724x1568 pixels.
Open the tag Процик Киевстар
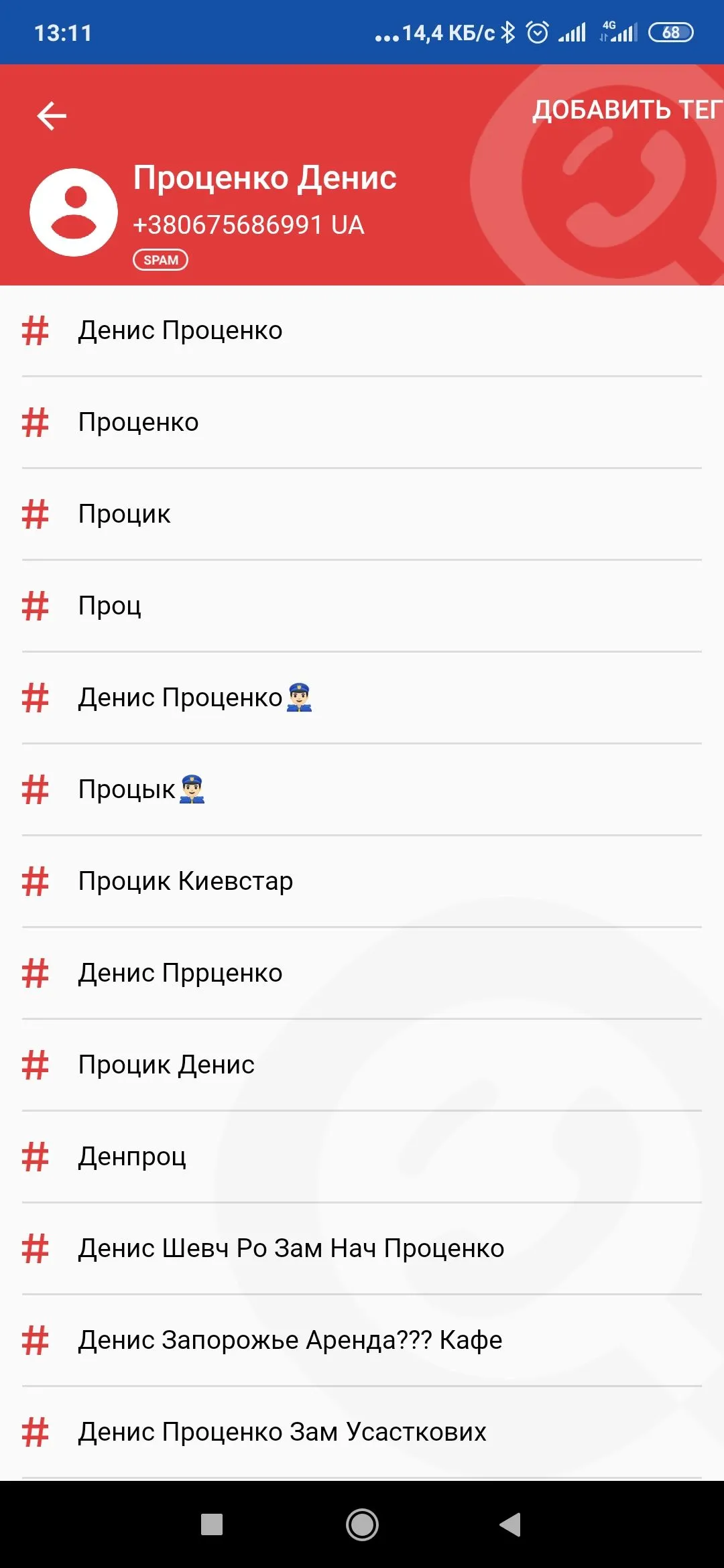tap(186, 881)
